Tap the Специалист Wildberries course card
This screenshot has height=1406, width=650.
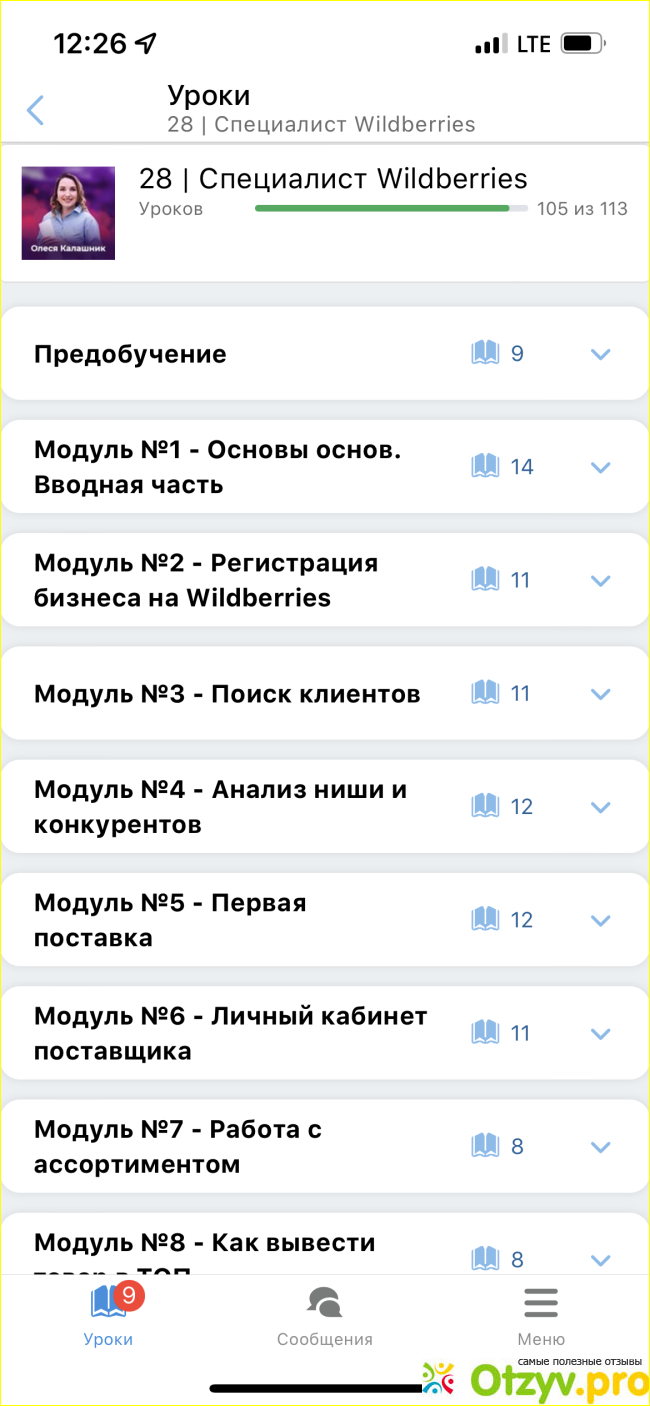click(x=324, y=212)
